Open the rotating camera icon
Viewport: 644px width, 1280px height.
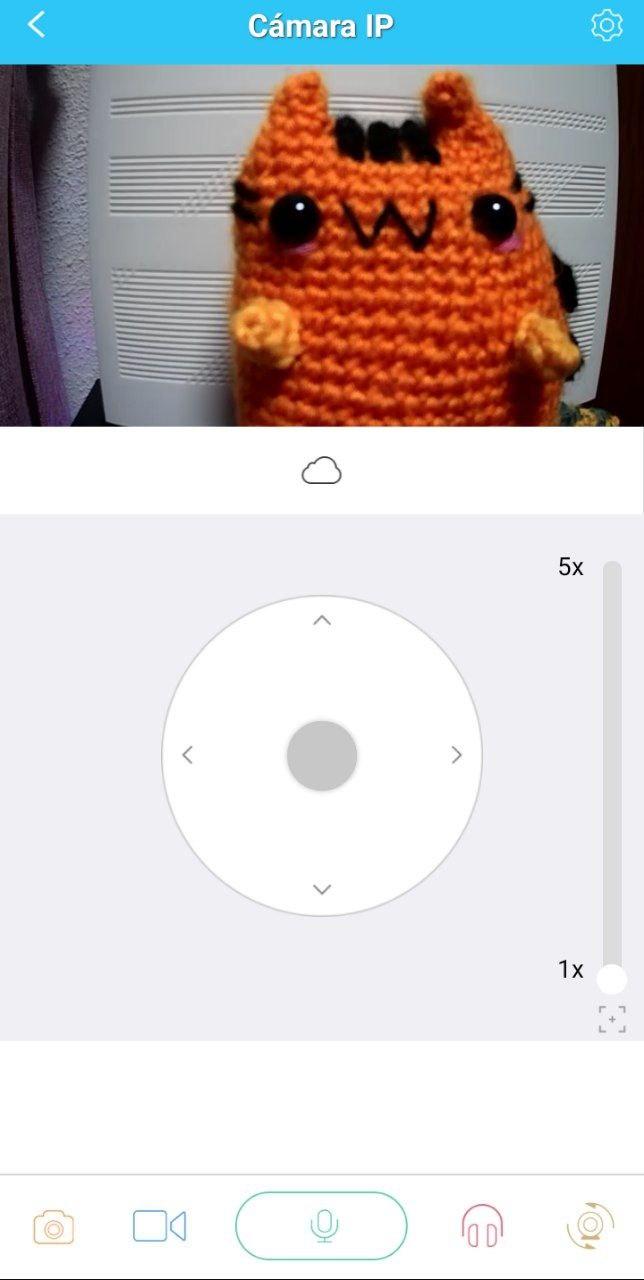coord(590,1226)
